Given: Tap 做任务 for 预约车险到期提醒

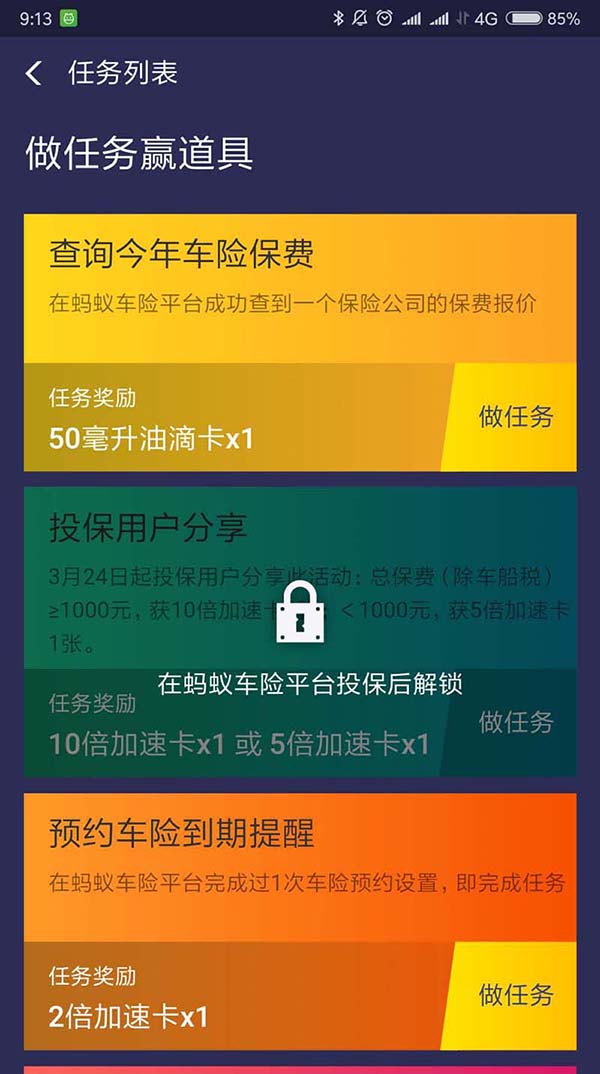Looking at the screenshot, I should coord(514,995).
